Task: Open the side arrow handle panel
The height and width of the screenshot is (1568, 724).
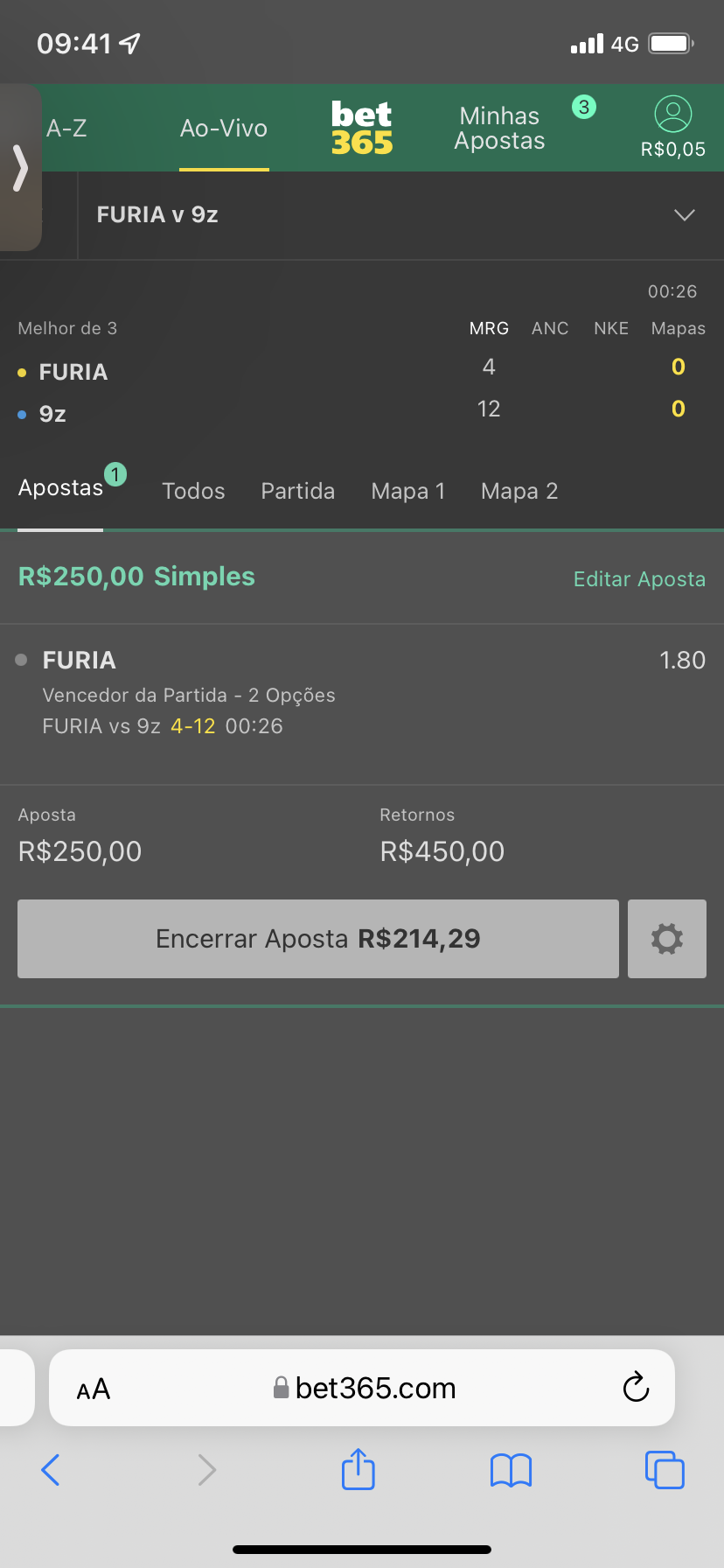Action: [x=20, y=168]
